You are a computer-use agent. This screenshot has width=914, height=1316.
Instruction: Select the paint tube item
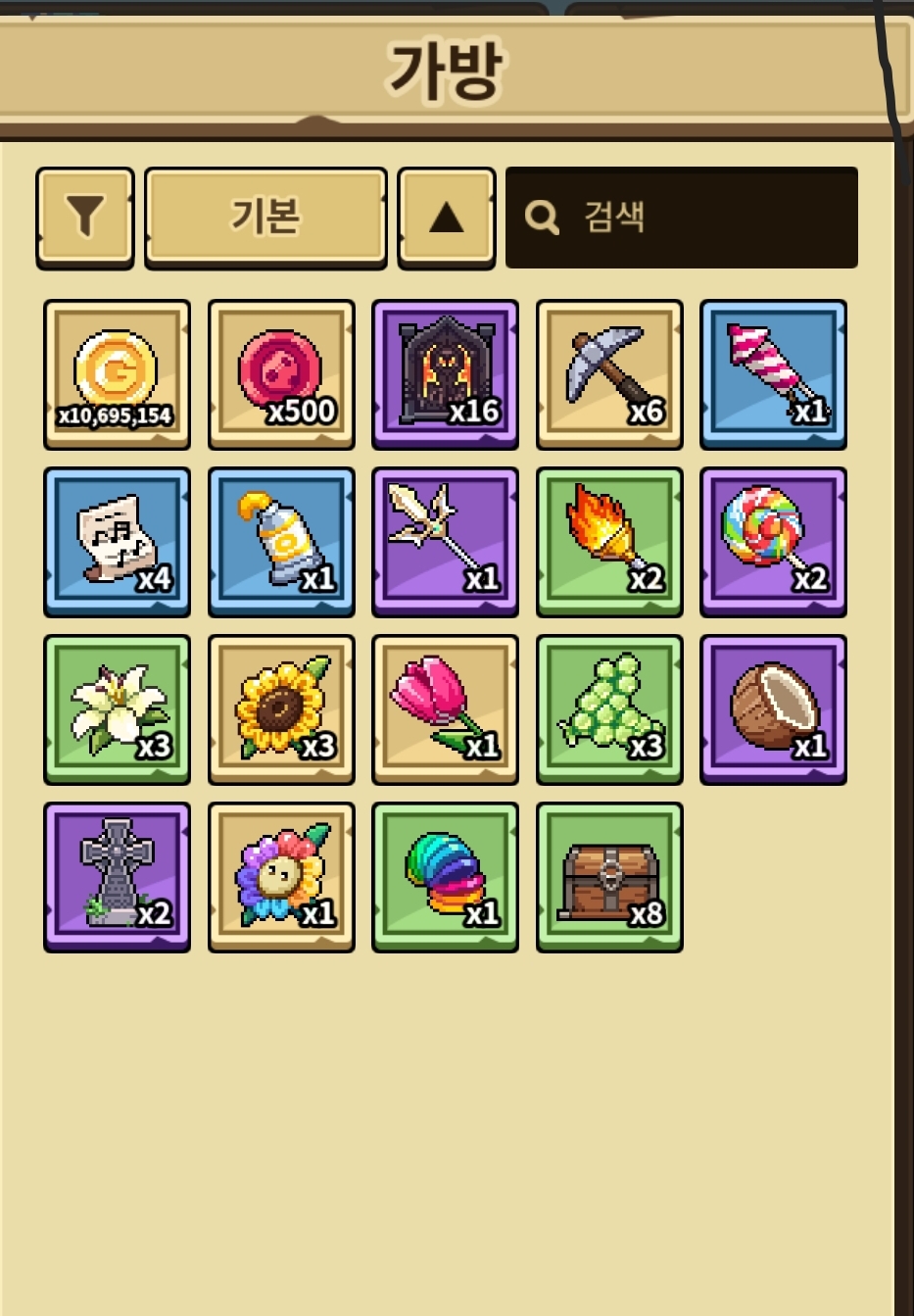[281, 542]
